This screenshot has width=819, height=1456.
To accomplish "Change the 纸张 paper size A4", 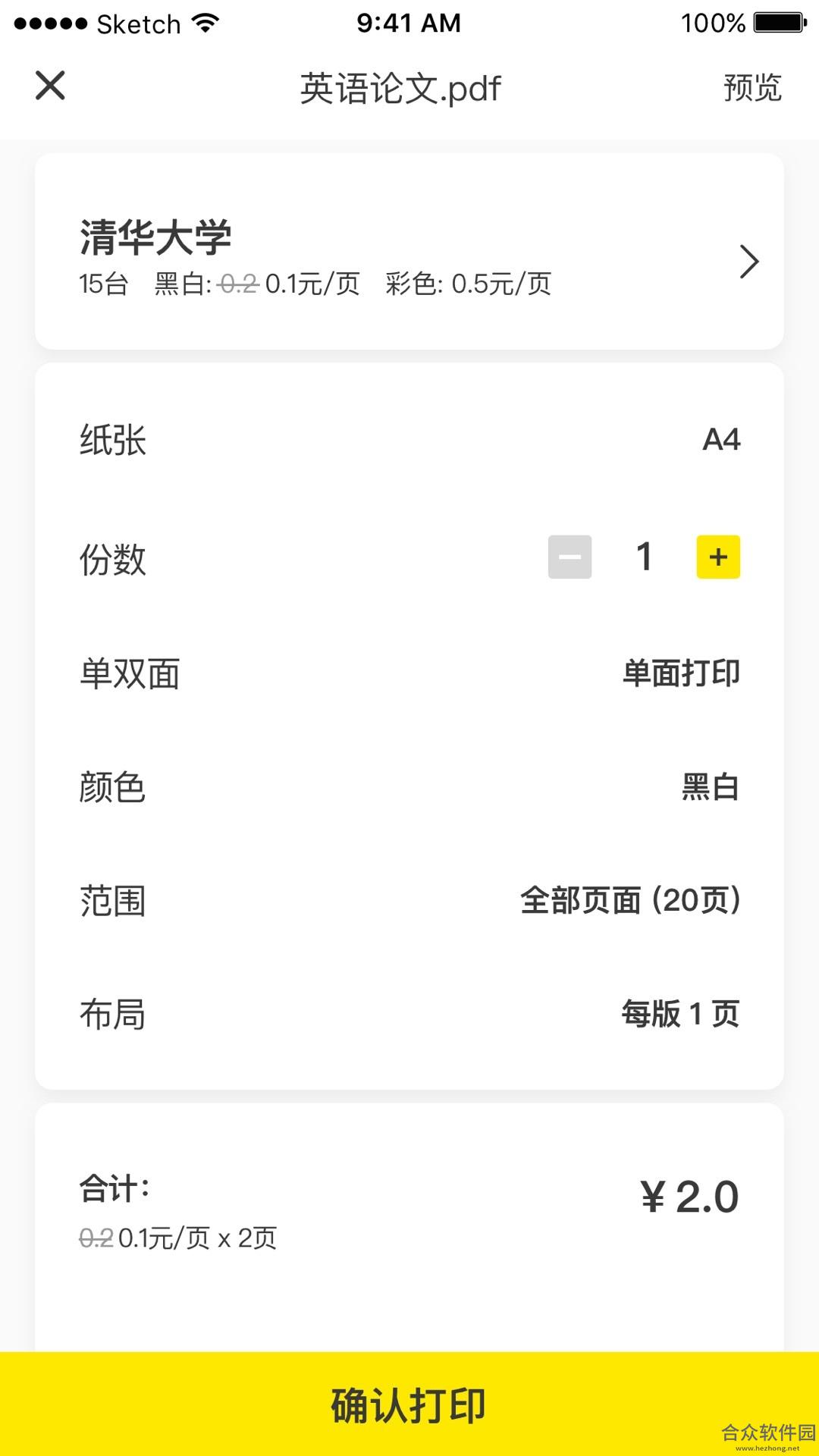I will click(409, 440).
